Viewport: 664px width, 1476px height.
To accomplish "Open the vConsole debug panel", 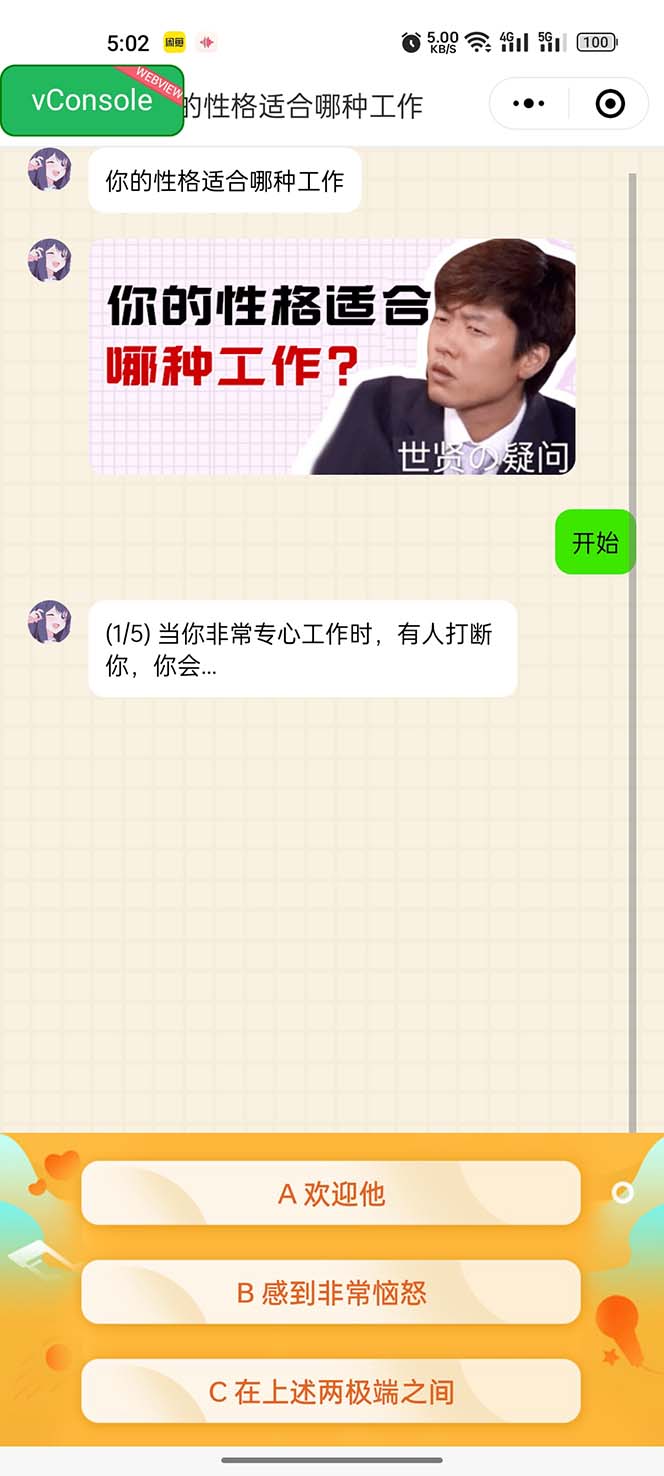I will pos(92,101).
